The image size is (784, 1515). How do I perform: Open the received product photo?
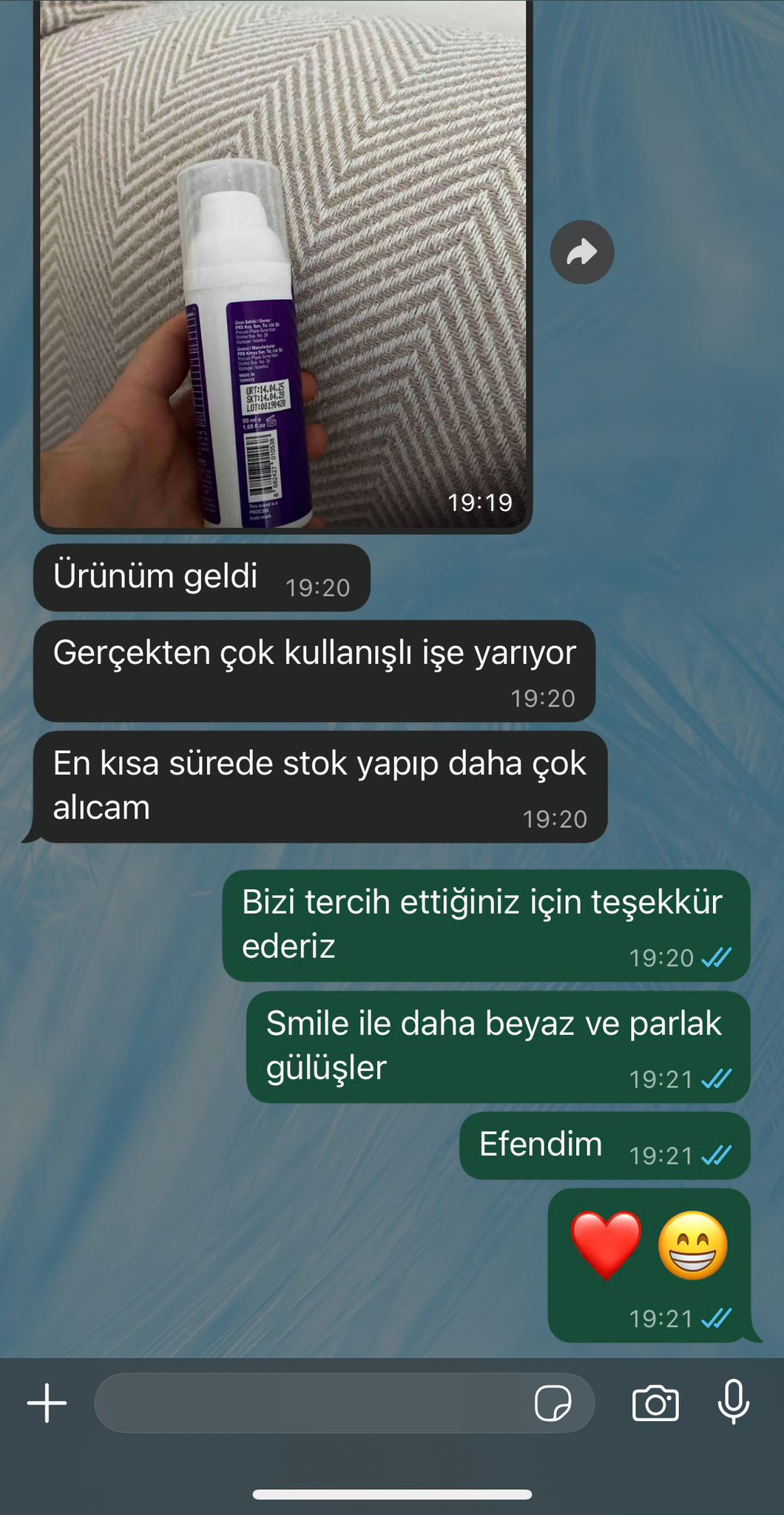(283, 266)
